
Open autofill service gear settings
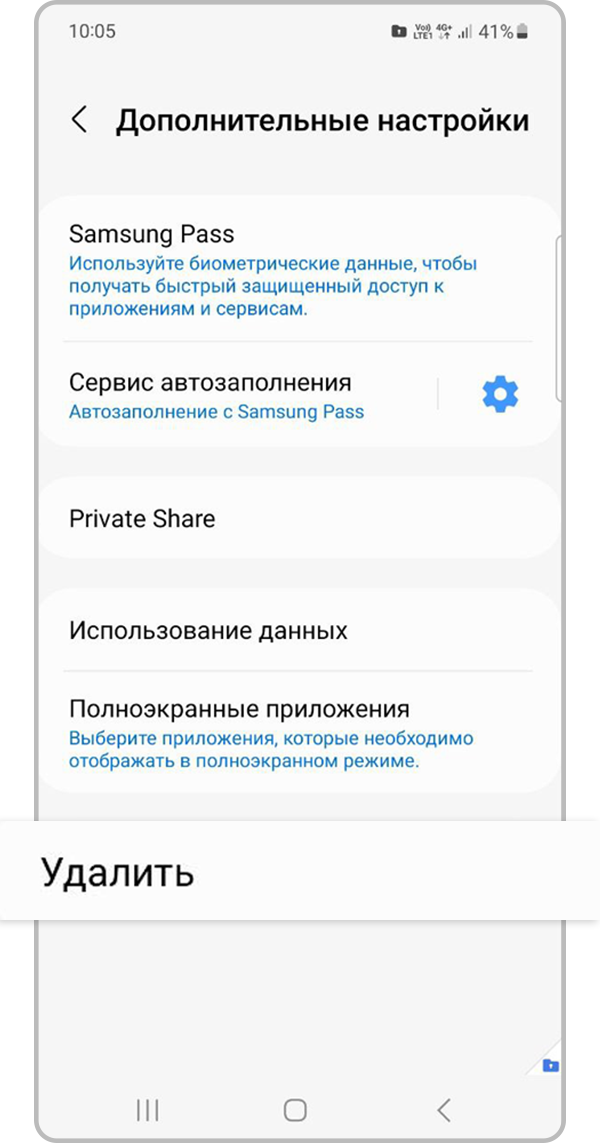click(500, 395)
